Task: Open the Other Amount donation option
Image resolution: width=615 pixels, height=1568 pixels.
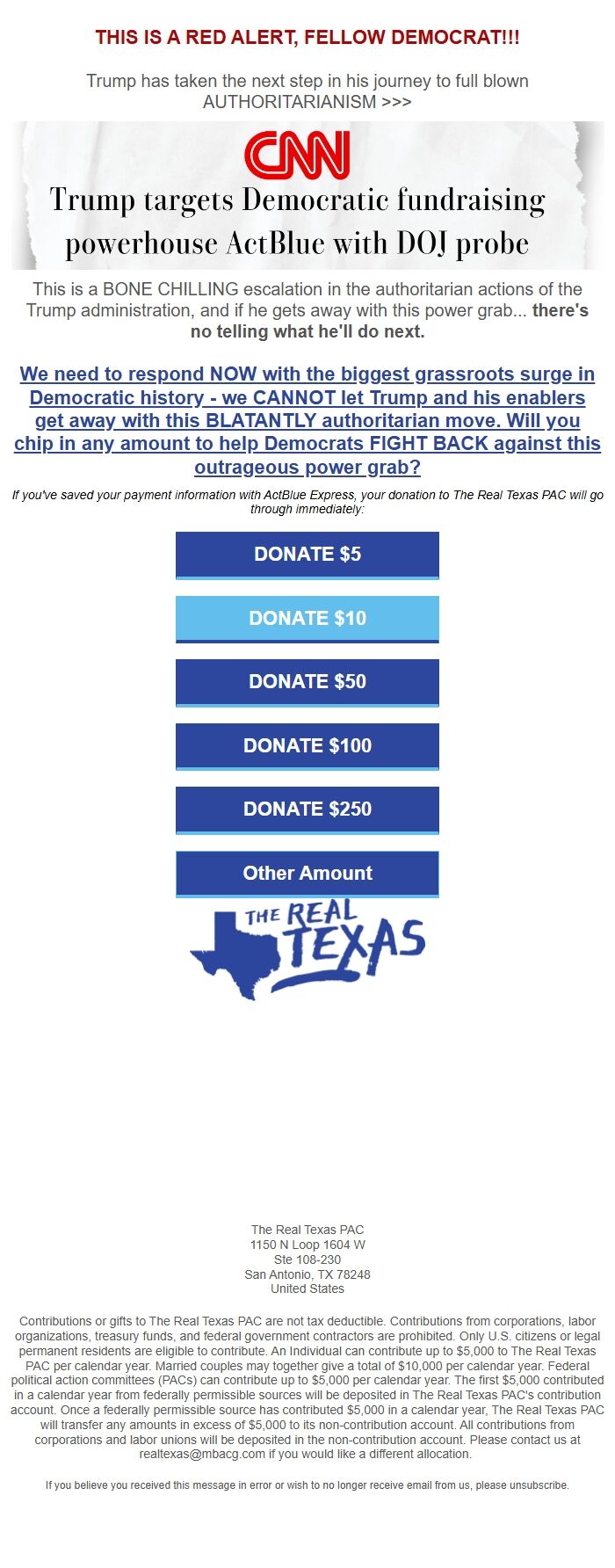Action: click(x=307, y=874)
